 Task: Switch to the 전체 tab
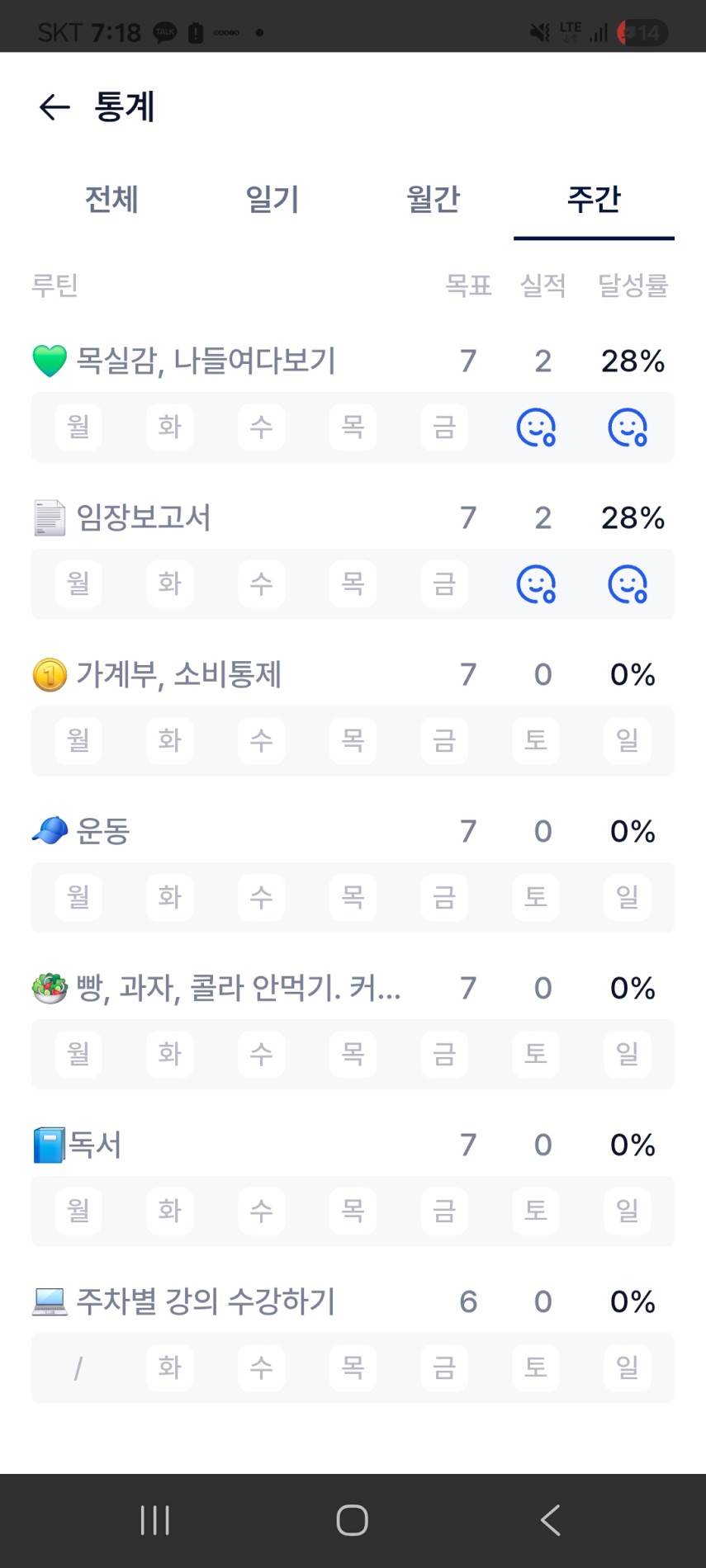click(x=111, y=199)
